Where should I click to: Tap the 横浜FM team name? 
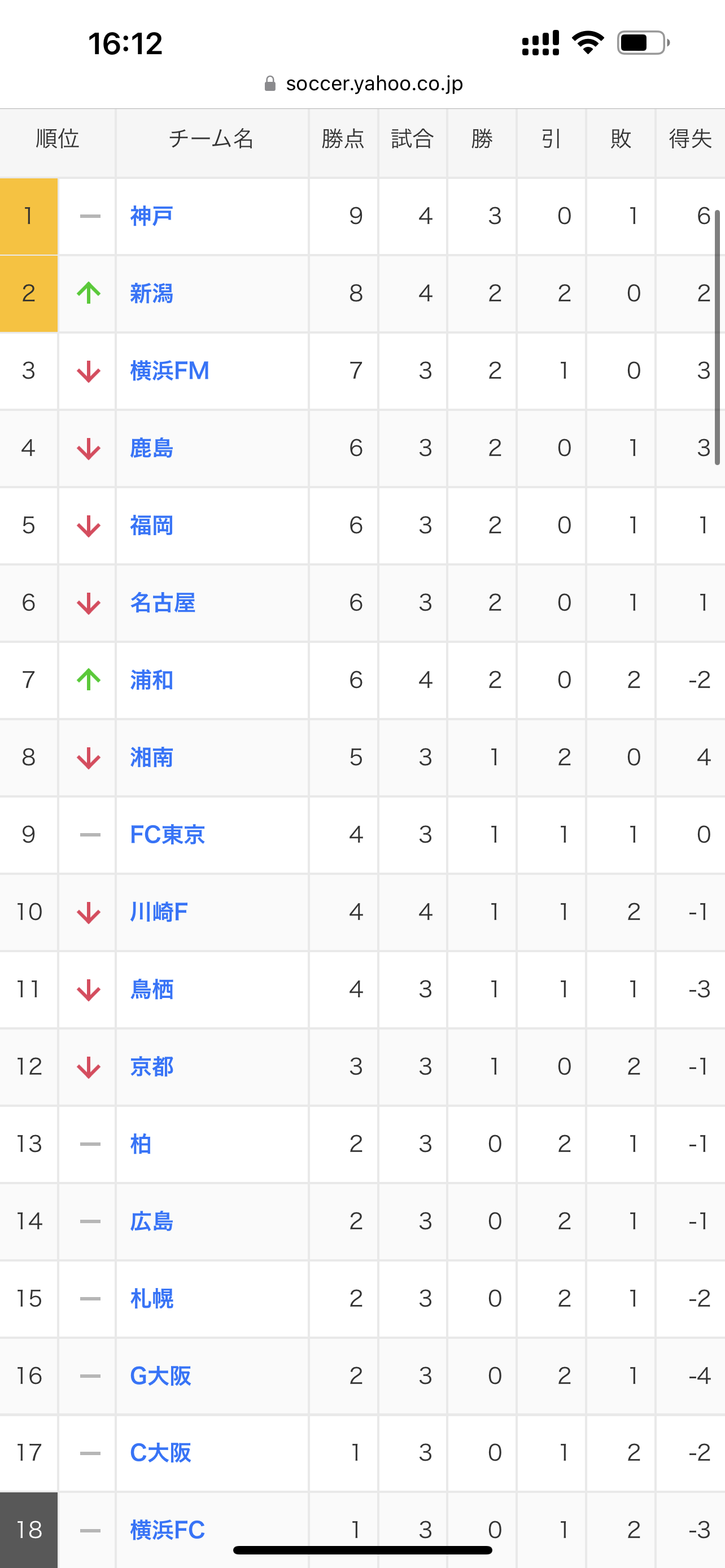169,371
